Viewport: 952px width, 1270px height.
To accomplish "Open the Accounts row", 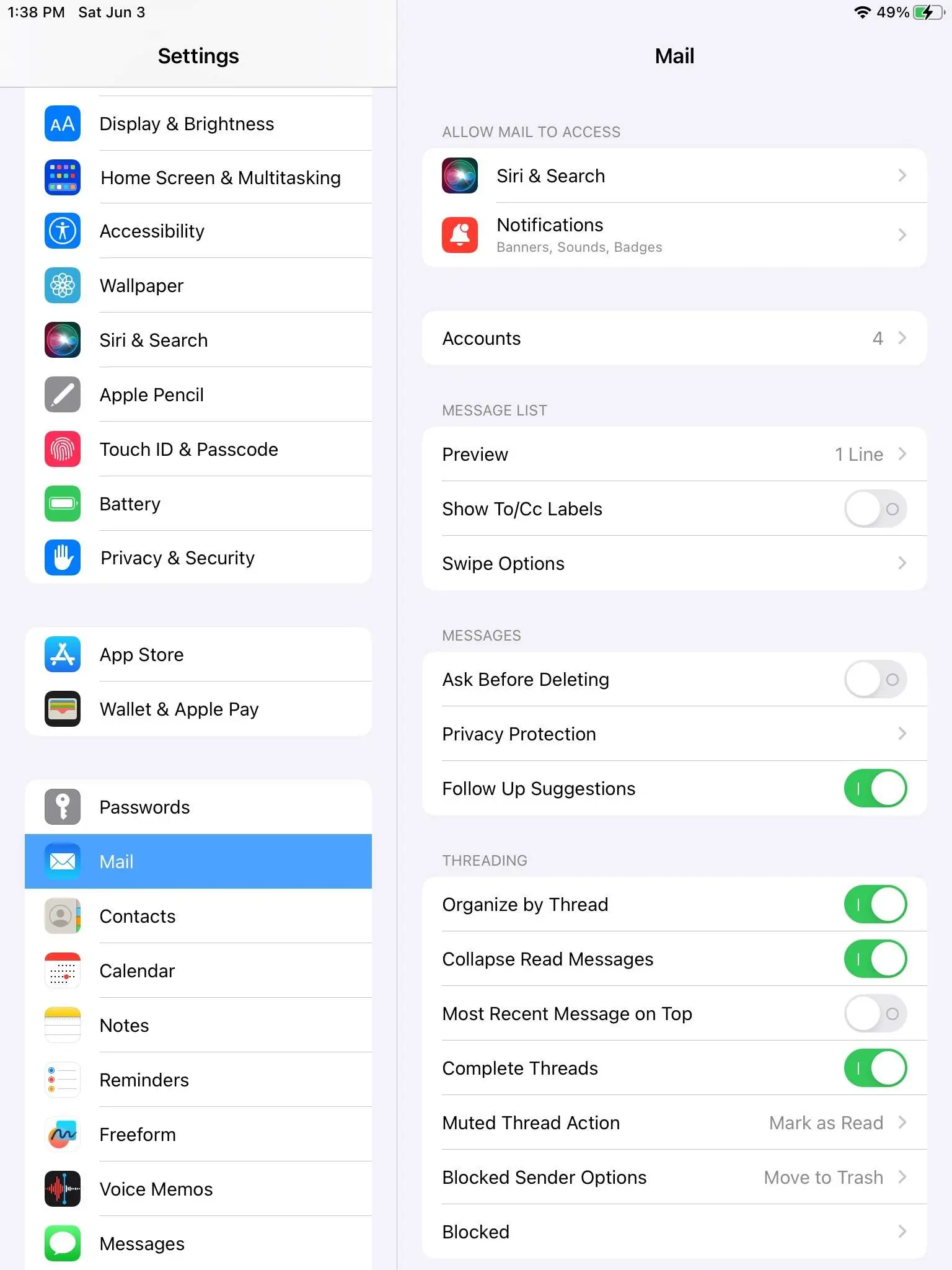I will pos(674,339).
